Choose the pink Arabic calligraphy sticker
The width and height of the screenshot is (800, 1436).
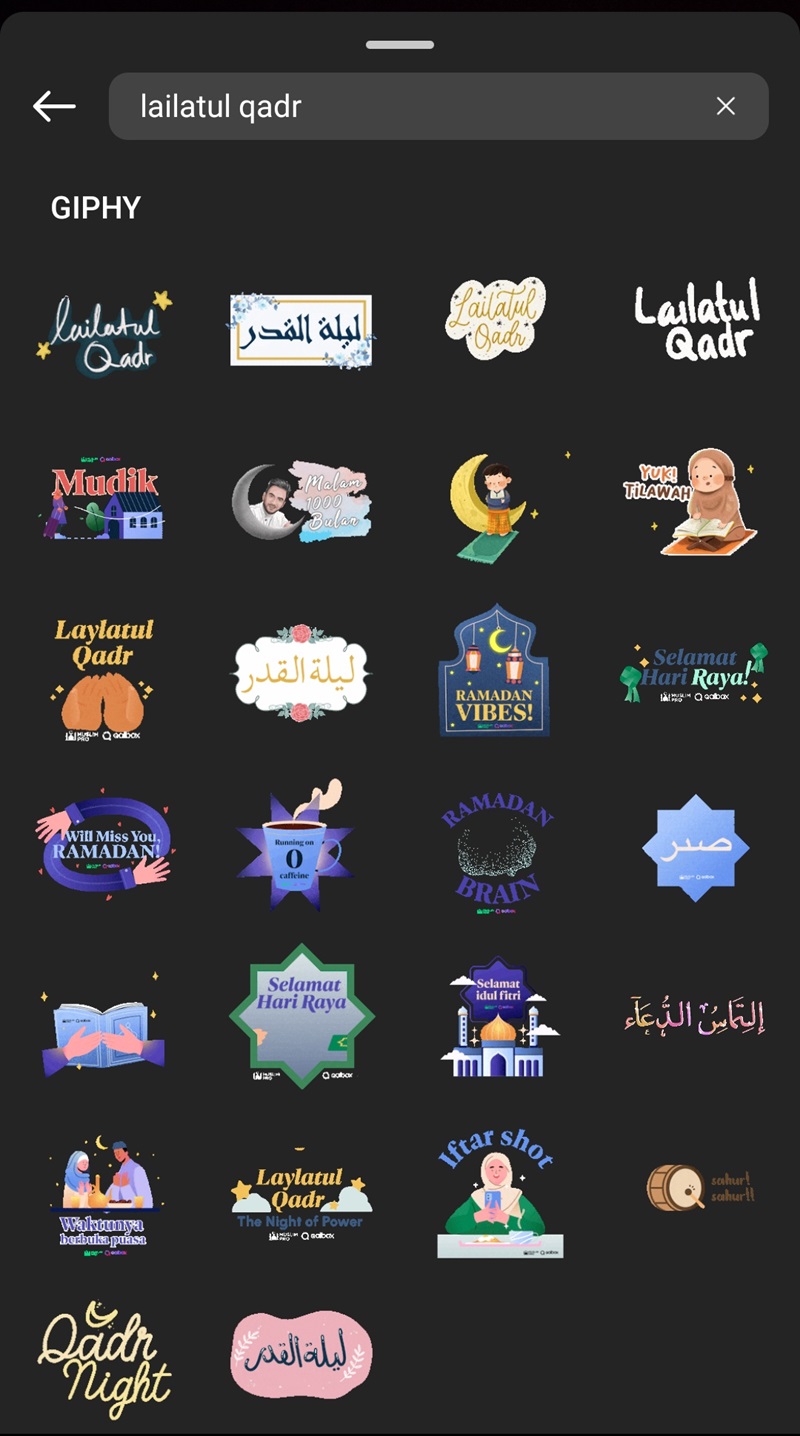tap(300, 1354)
